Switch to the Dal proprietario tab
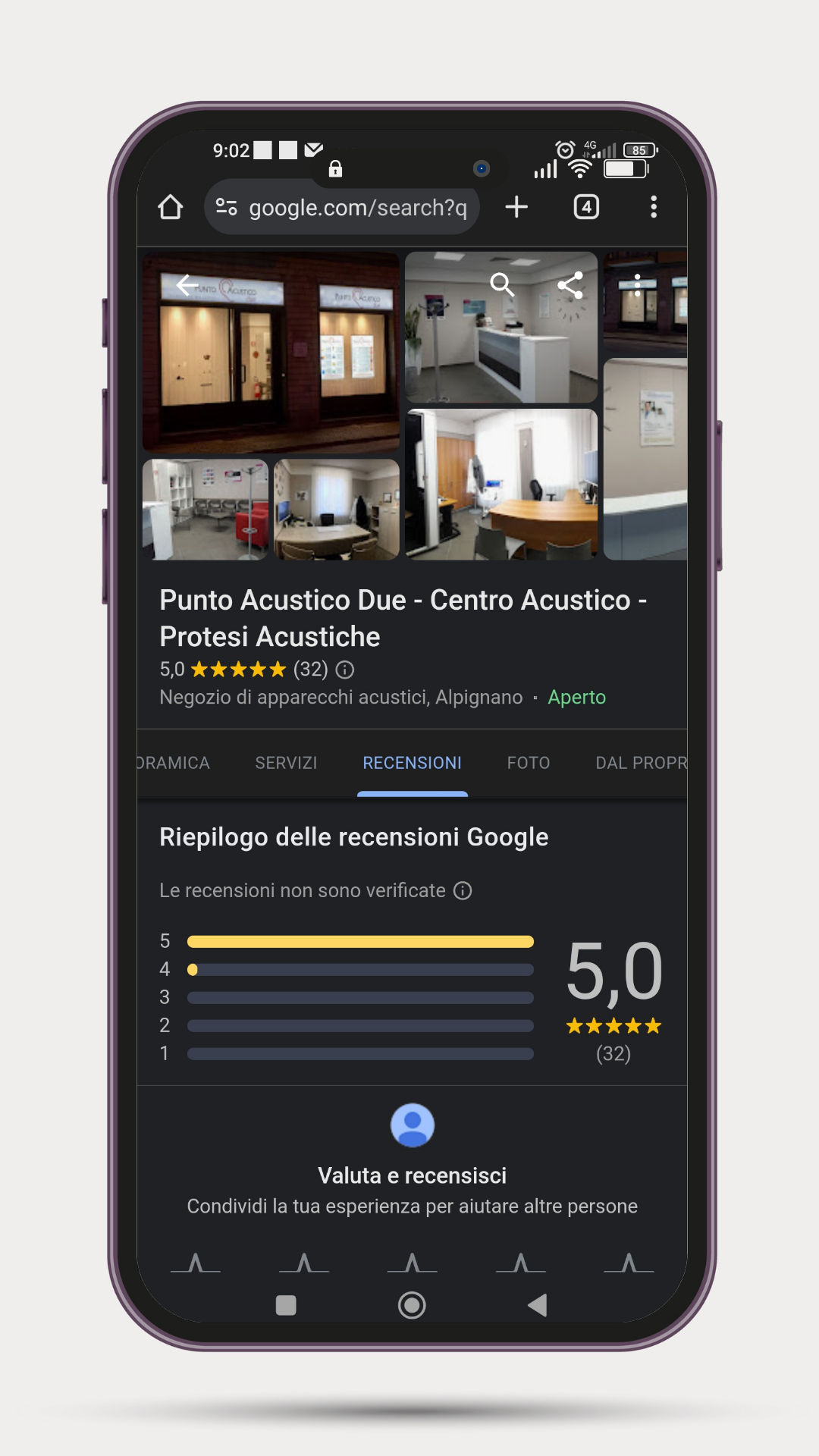This screenshot has height=1456, width=819. pos(641,763)
